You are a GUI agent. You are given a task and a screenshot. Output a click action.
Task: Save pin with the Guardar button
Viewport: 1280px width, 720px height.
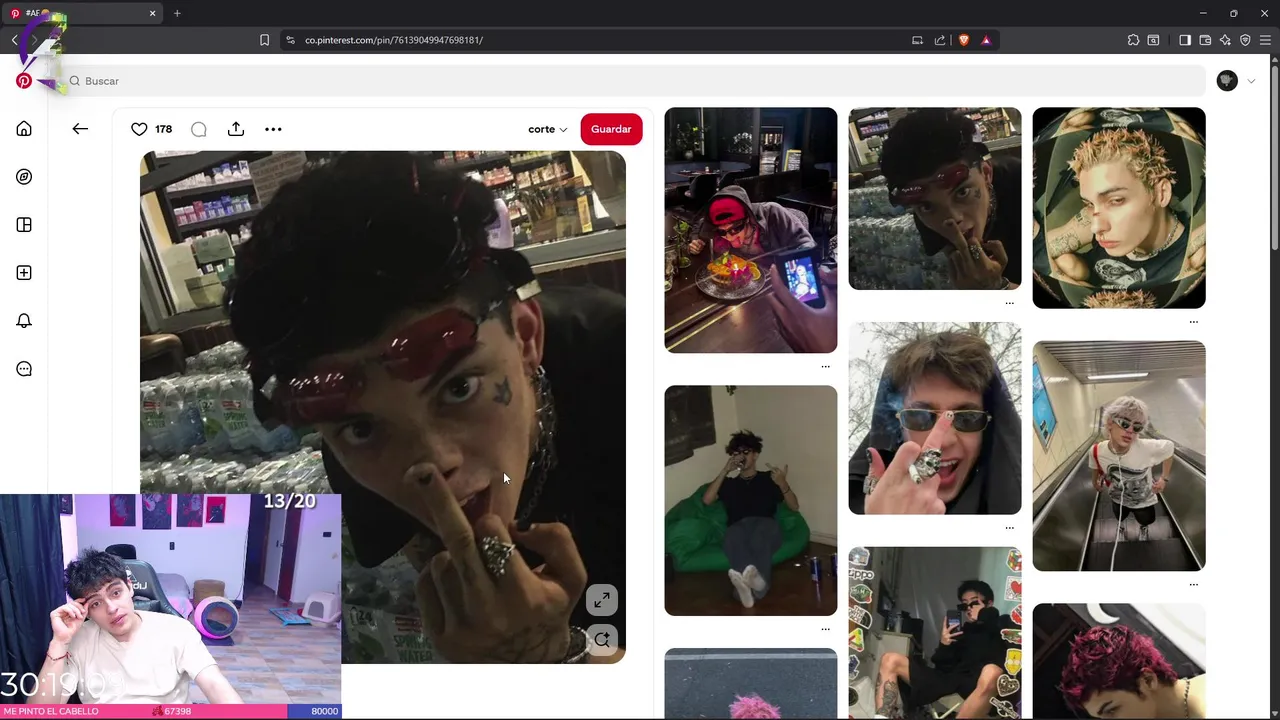click(x=611, y=129)
